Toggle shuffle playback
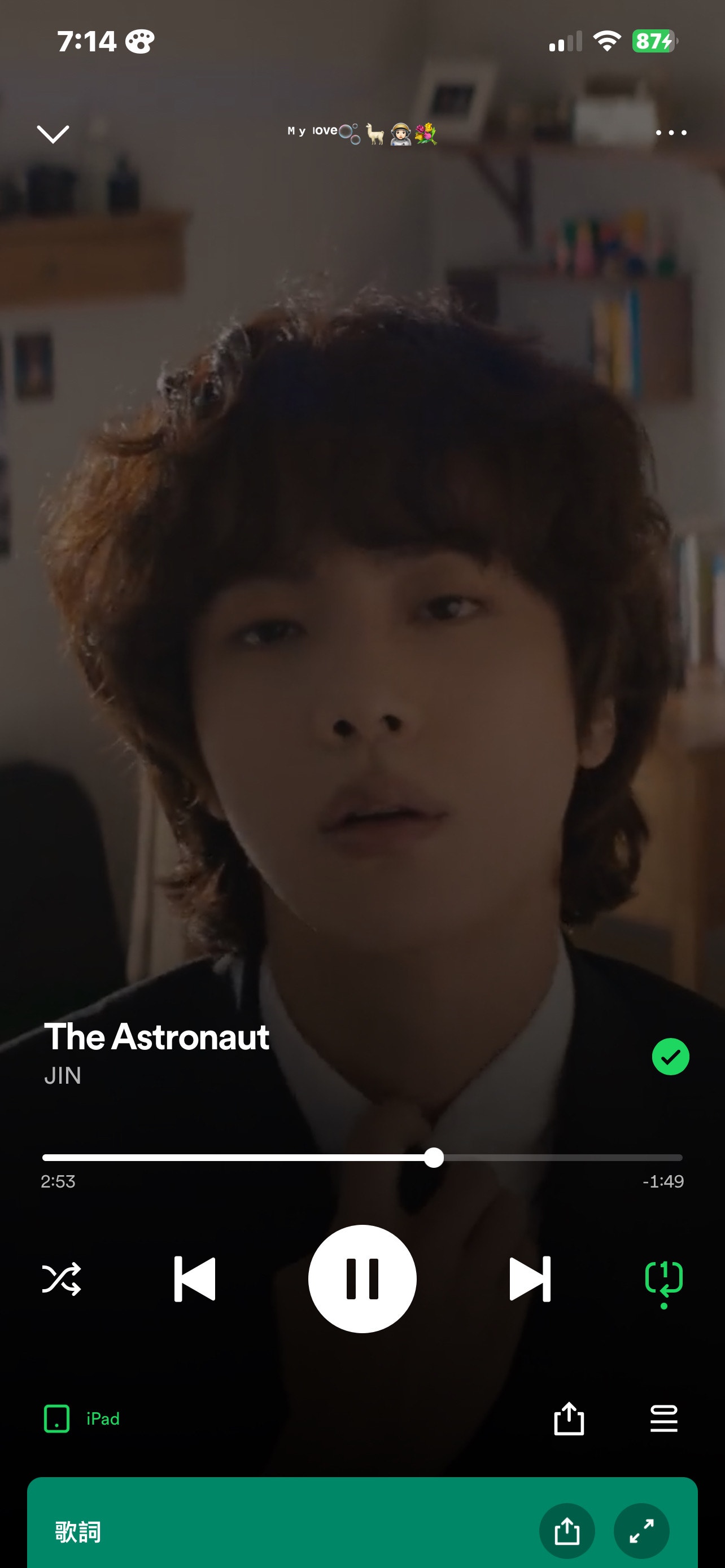 point(62,1279)
